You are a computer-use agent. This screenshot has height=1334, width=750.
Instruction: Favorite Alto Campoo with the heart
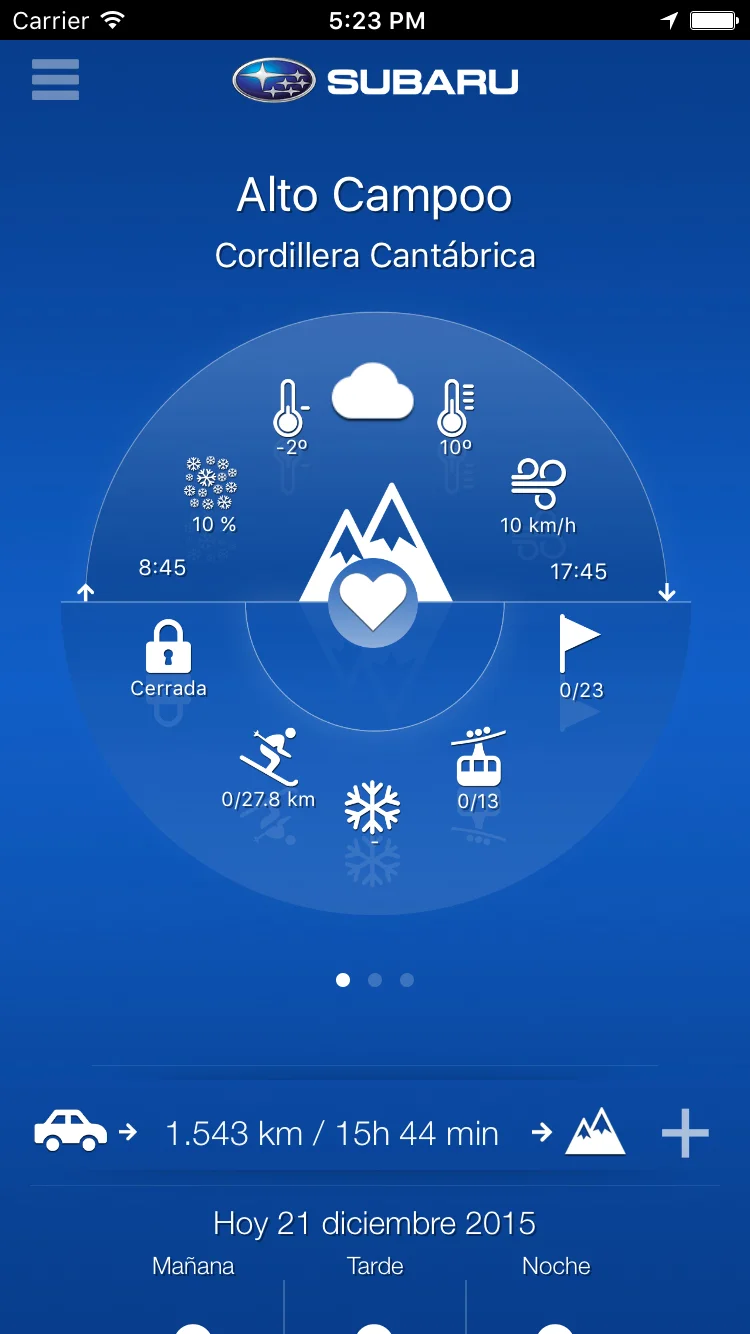point(373,602)
